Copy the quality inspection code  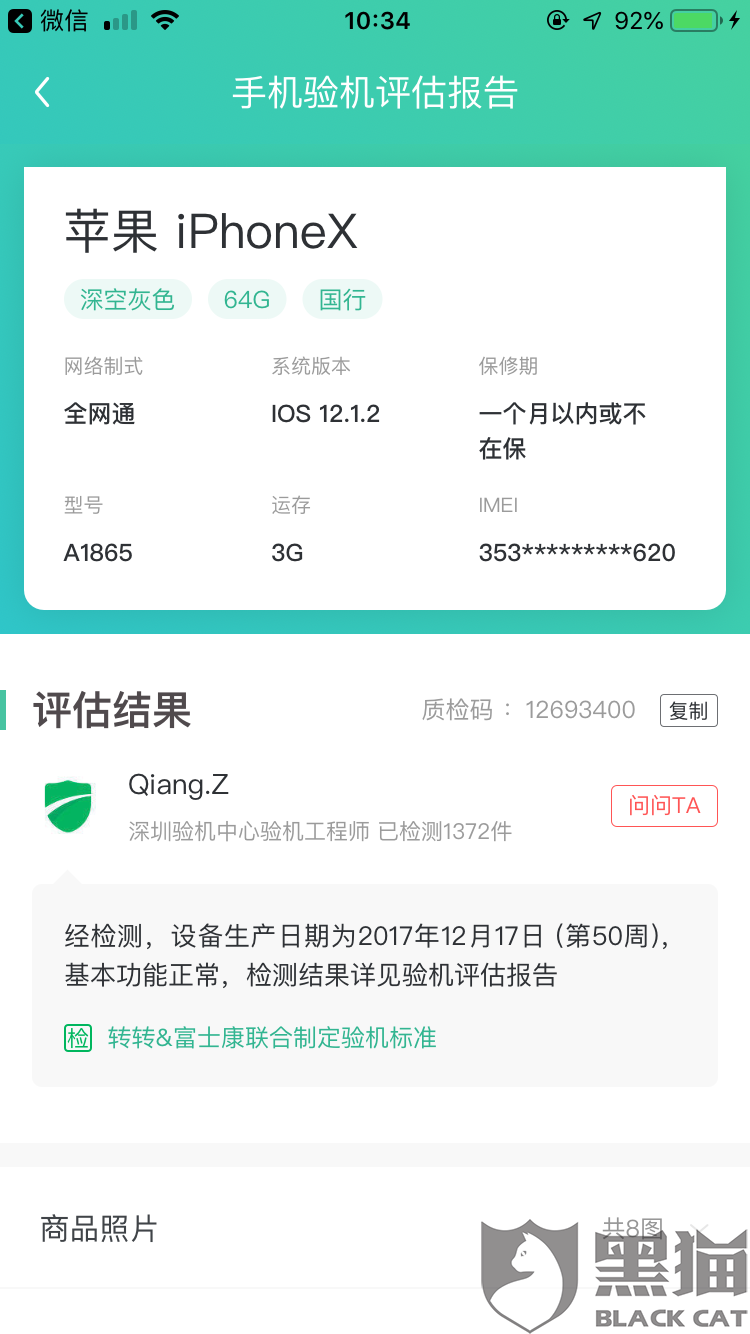[688, 710]
